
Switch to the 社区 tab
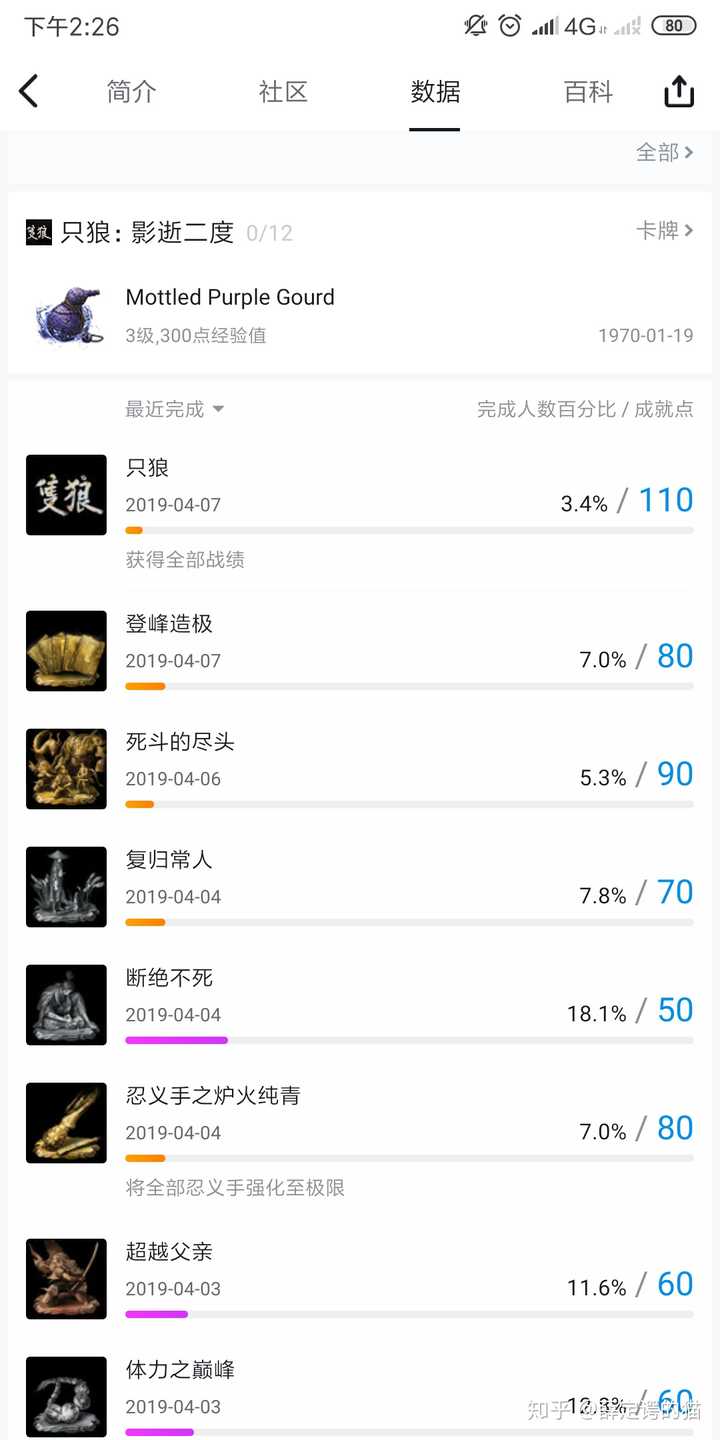point(283,92)
